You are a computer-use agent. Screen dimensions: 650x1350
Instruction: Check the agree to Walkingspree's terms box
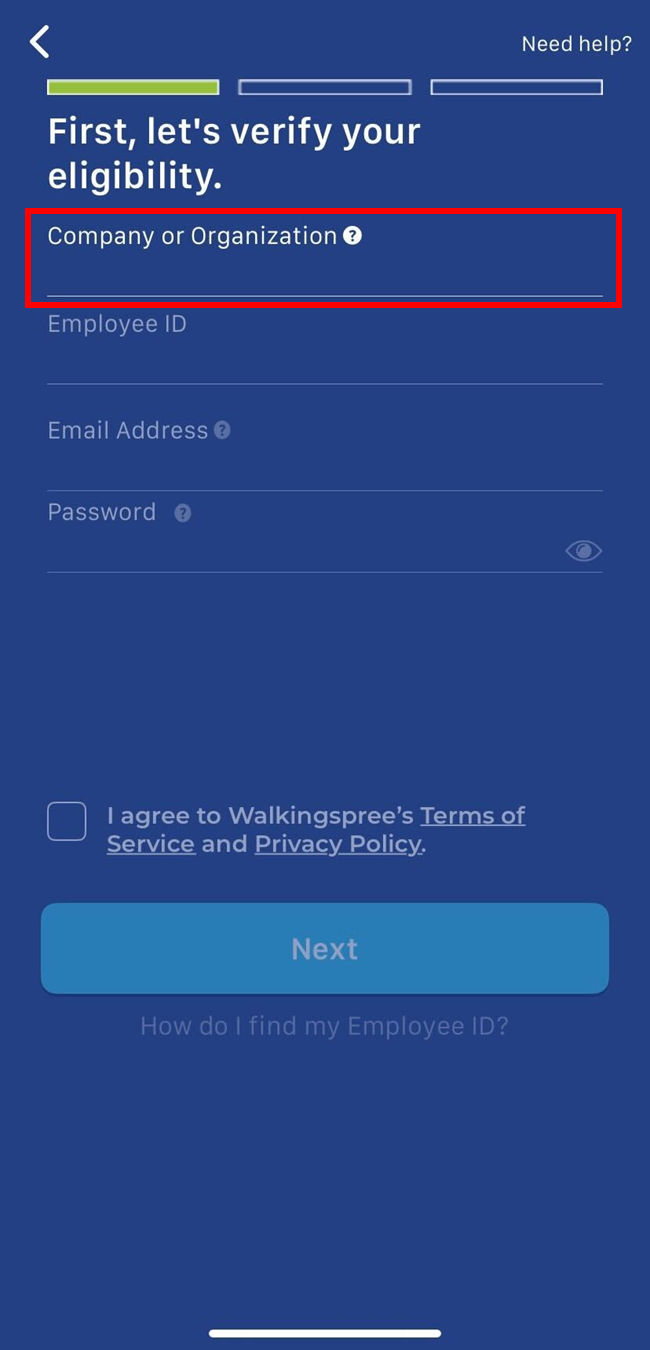pyautogui.click(x=67, y=821)
